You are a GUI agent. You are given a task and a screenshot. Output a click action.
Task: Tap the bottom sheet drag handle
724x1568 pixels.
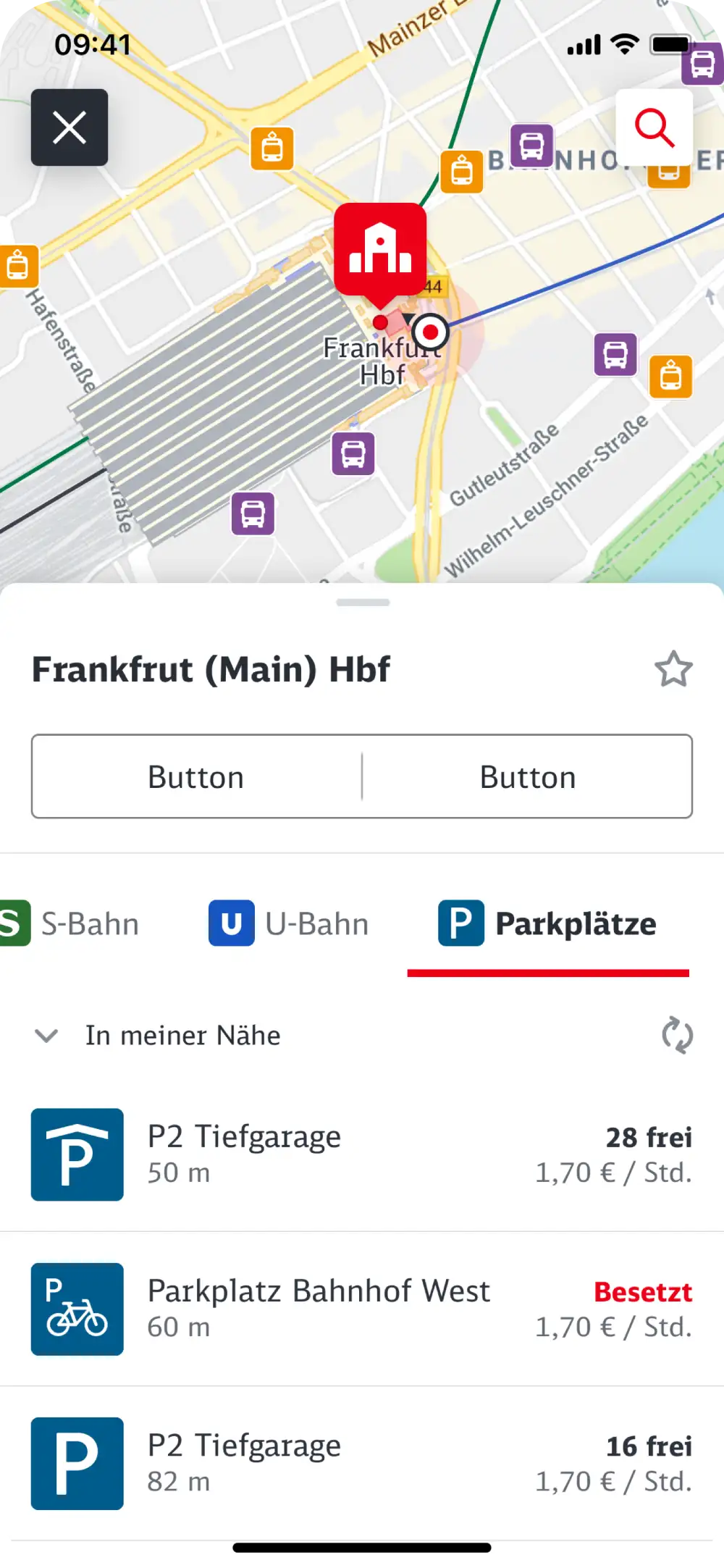[x=363, y=602]
